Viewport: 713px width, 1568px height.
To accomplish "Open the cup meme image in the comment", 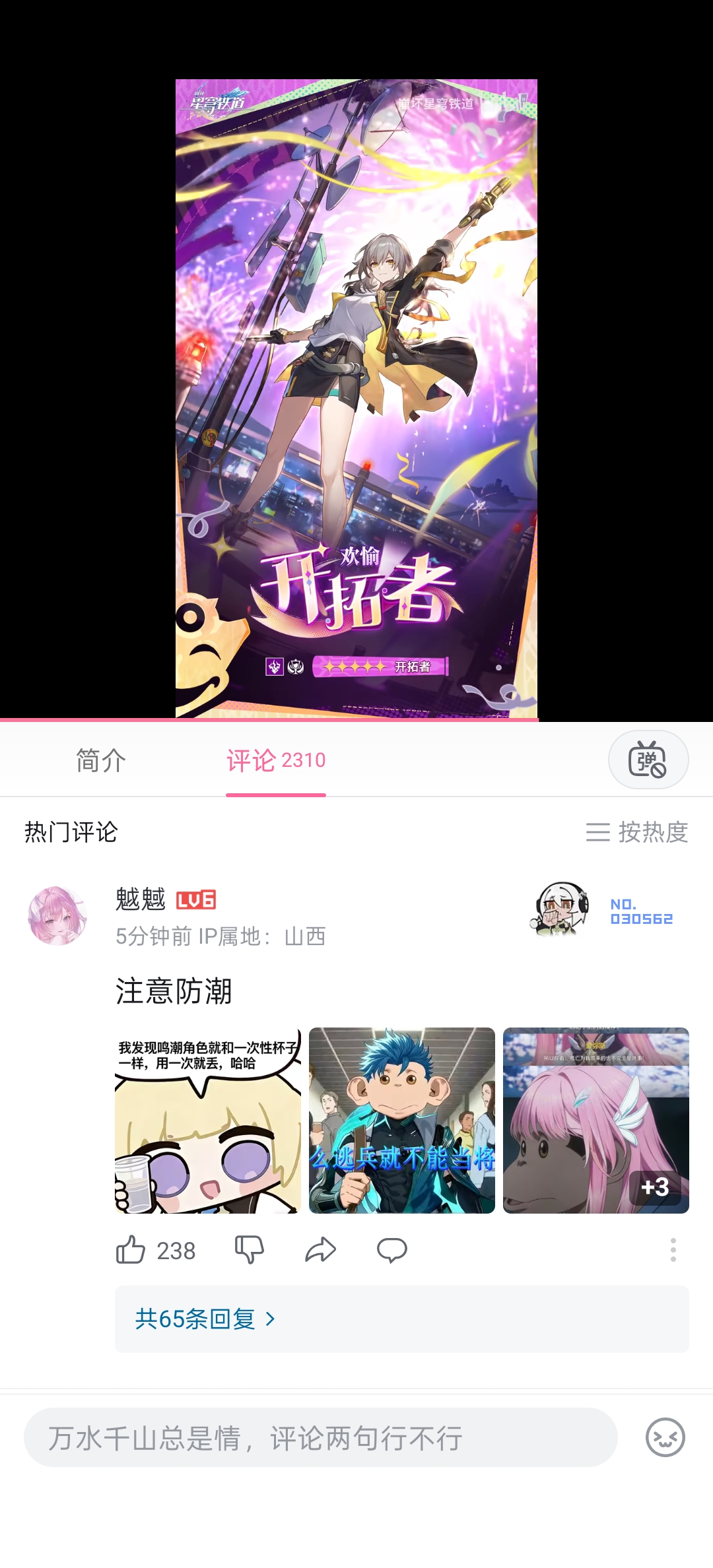I will [208, 1120].
